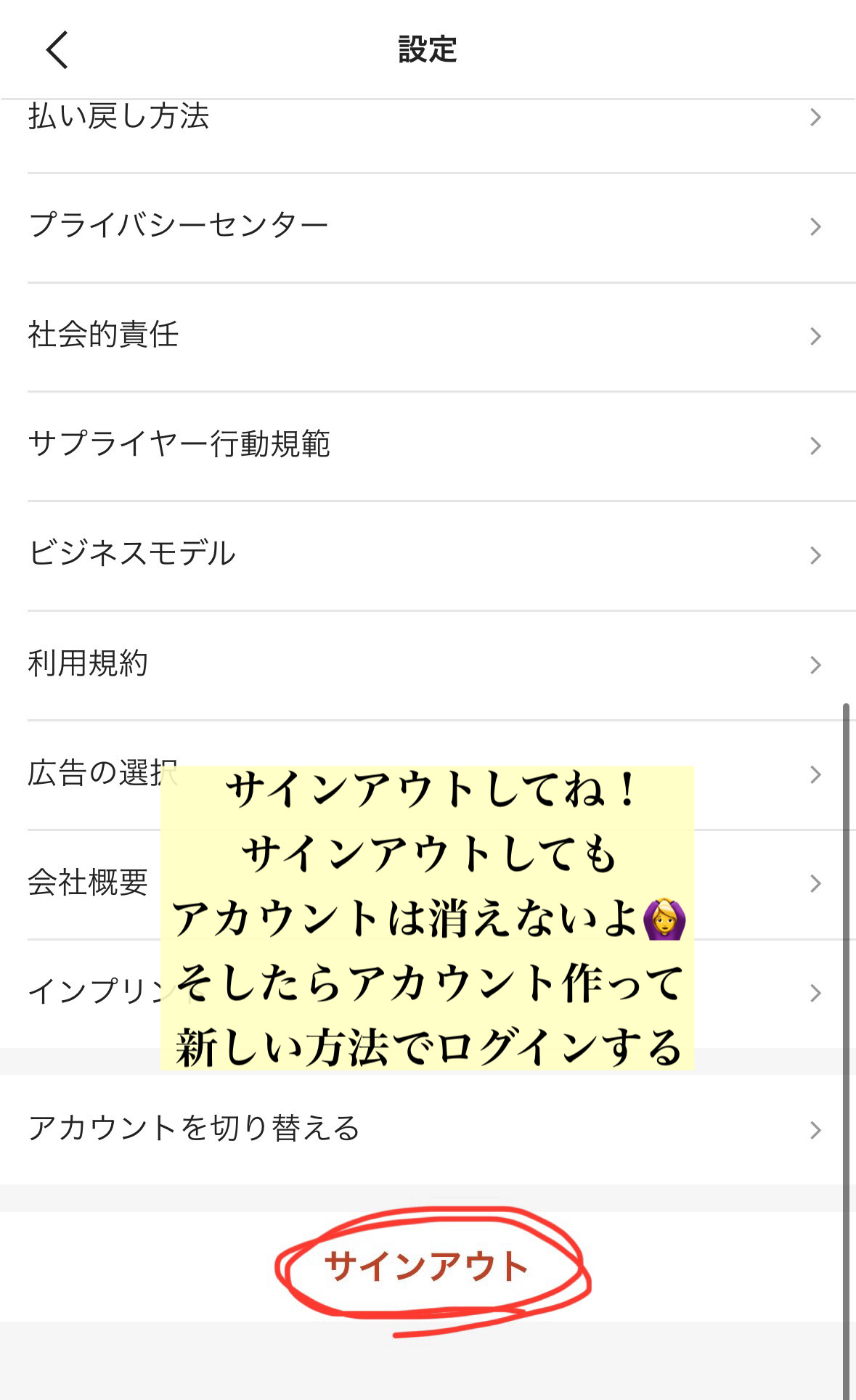
Task: Open 会社概要 row
Action: click(88, 883)
